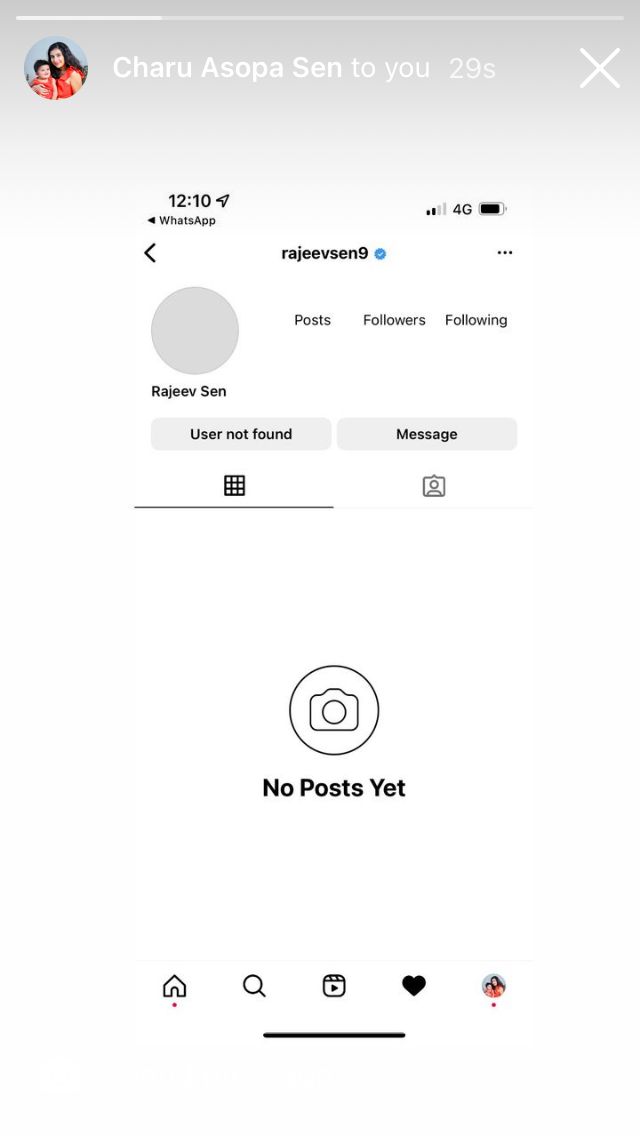The image size is (640, 1136).
Task: Tap the Charu Asopa Sen username
Action: 227,68
